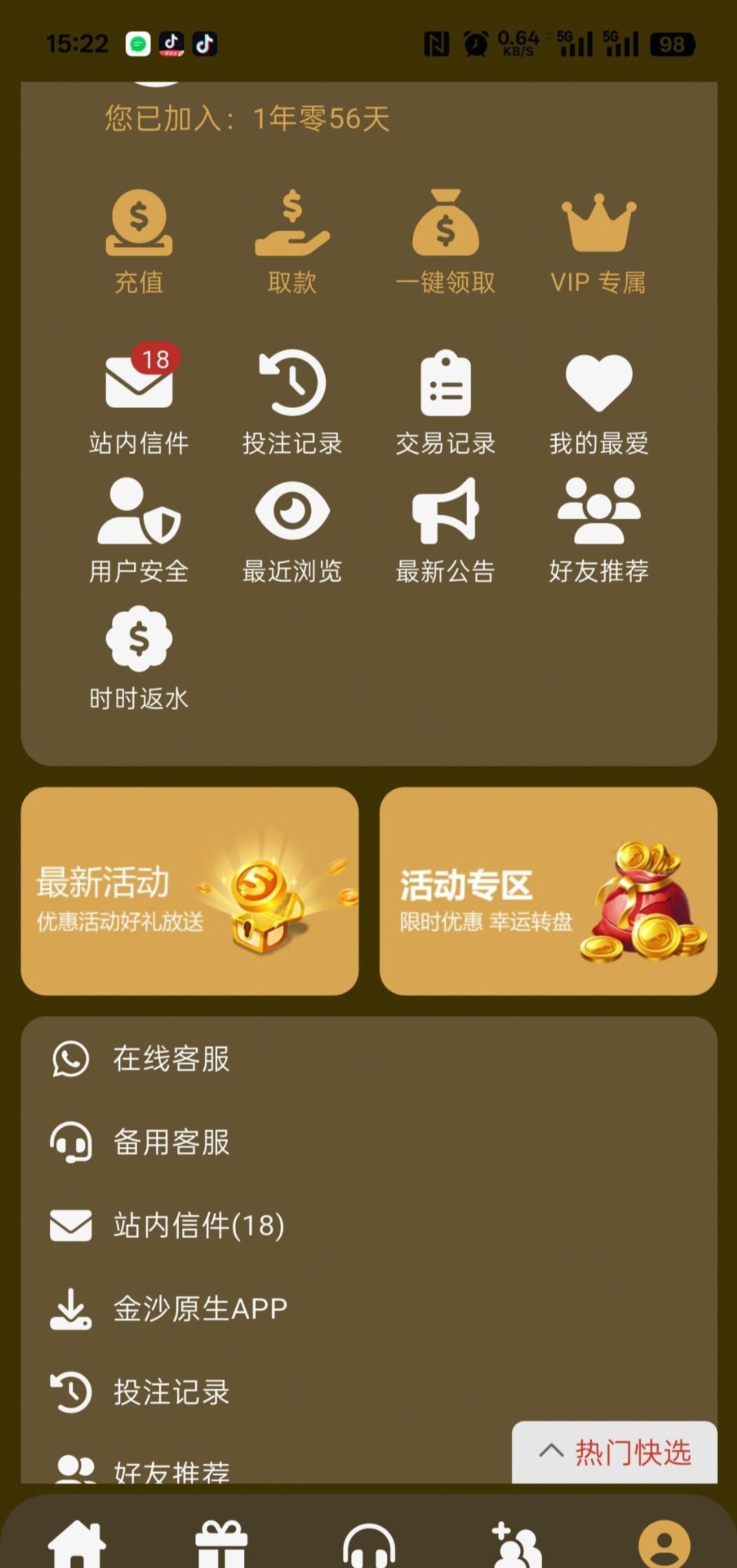Image resolution: width=737 pixels, height=1568 pixels.
Task: Contact 在线客服 support row
Action: 172,1058
